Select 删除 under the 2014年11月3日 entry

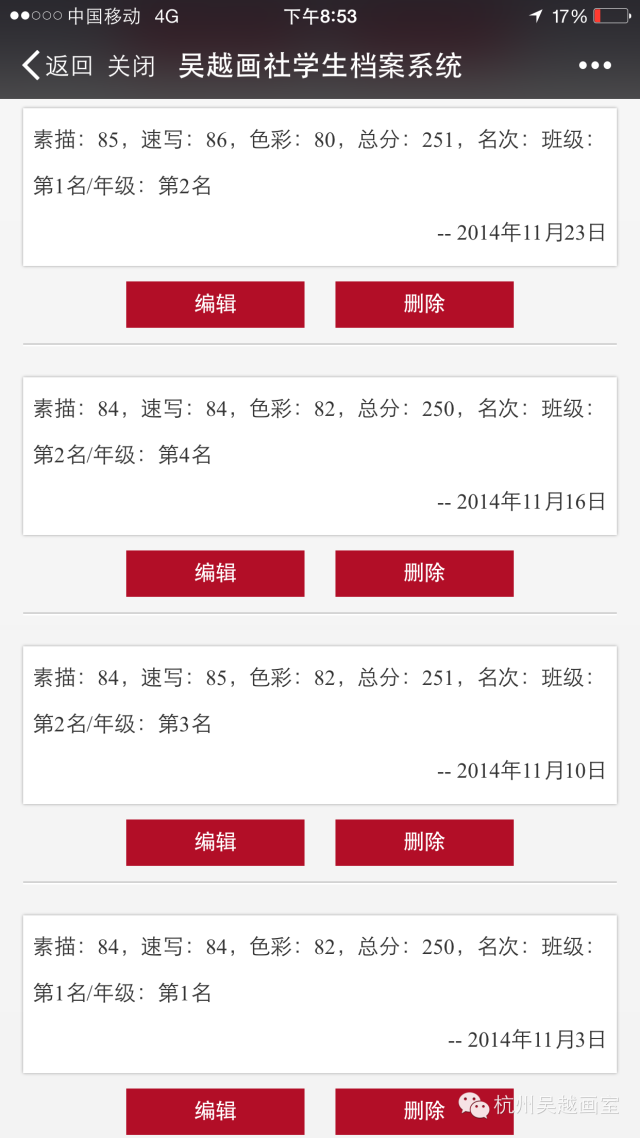[424, 1111]
